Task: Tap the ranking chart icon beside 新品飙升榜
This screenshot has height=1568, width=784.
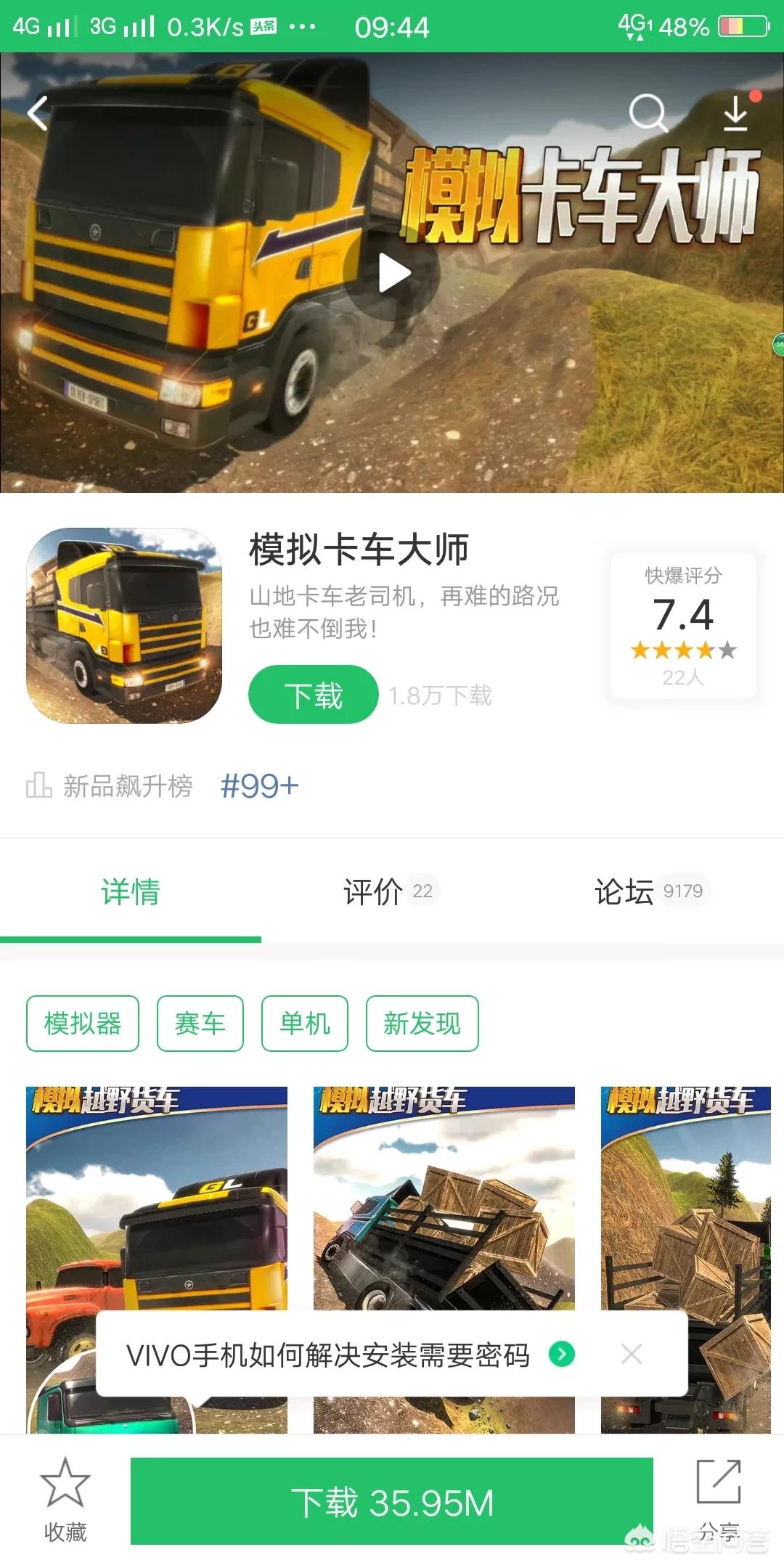Action: click(x=38, y=785)
